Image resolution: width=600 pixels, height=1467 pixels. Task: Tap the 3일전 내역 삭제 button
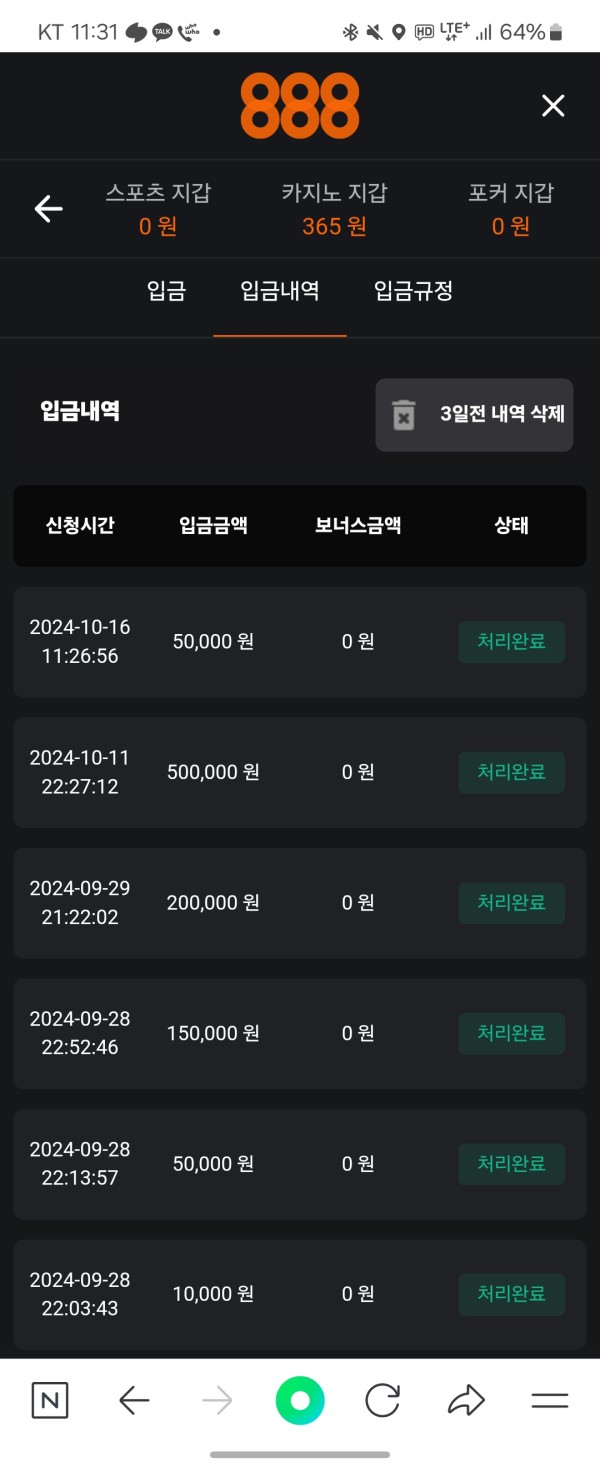(x=474, y=415)
